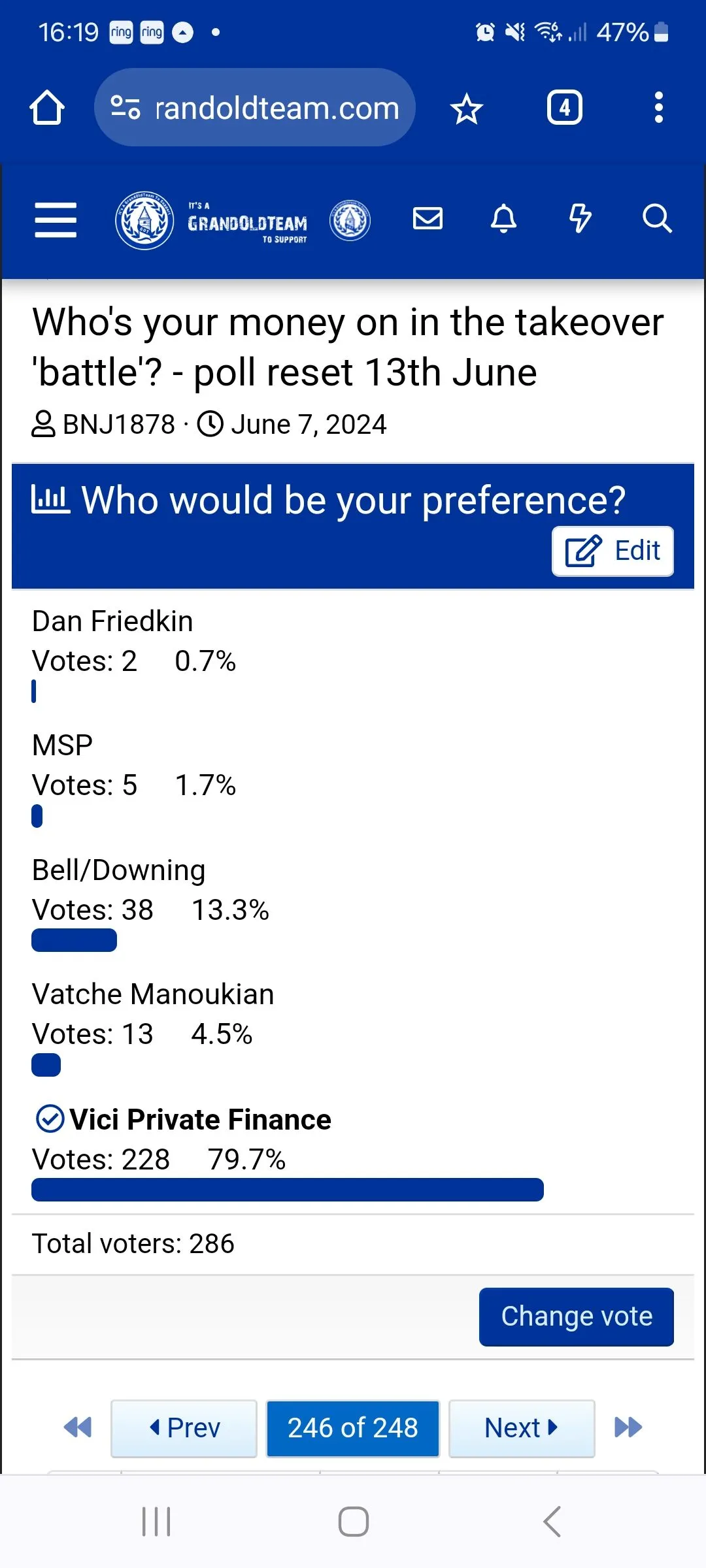Screen dimensions: 706x1568
Task: Open the browser tab switcher
Action: coord(564,108)
